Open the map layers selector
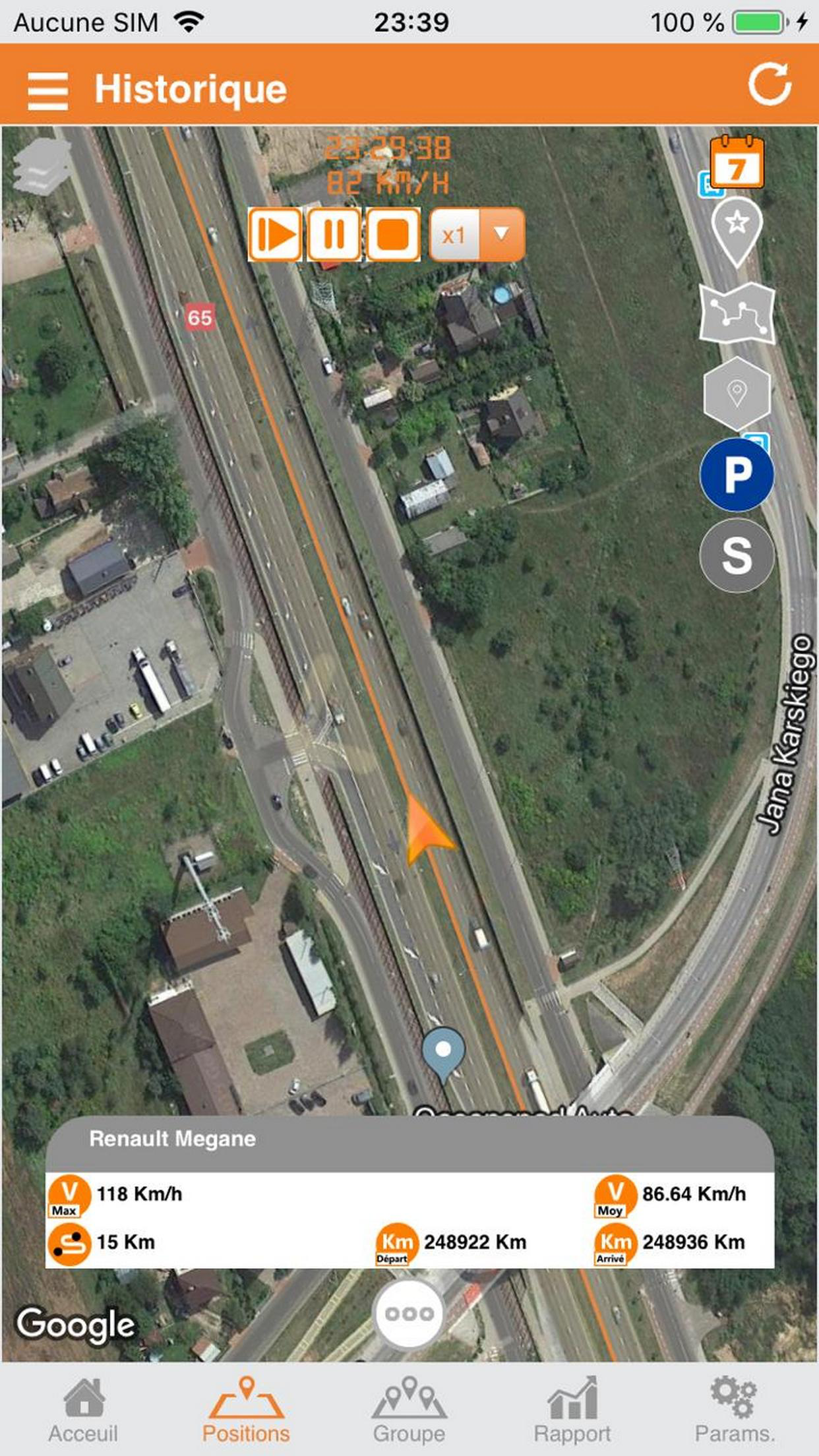Image resolution: width=819 pixels, height=1456 pixels. [x=42, y=166]
